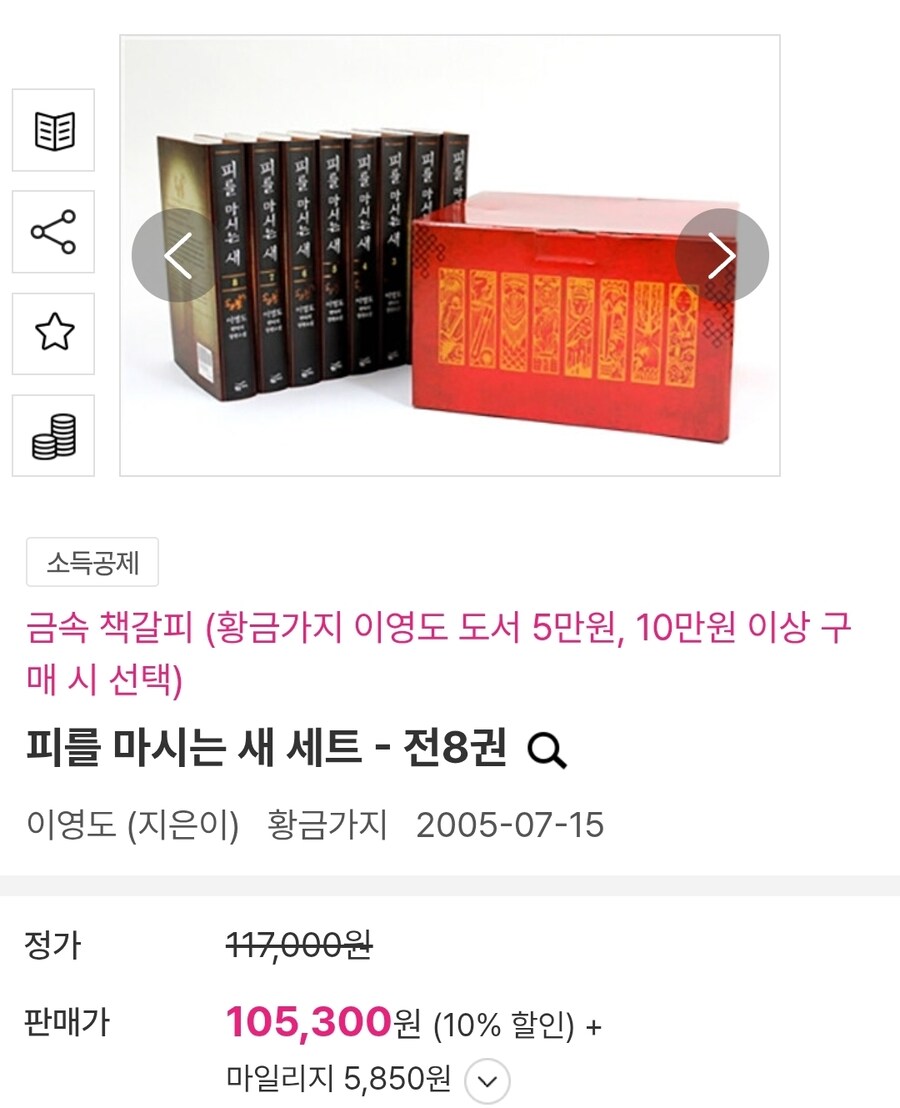
Task: Open author 이영도 page
Action: [68, 826]
